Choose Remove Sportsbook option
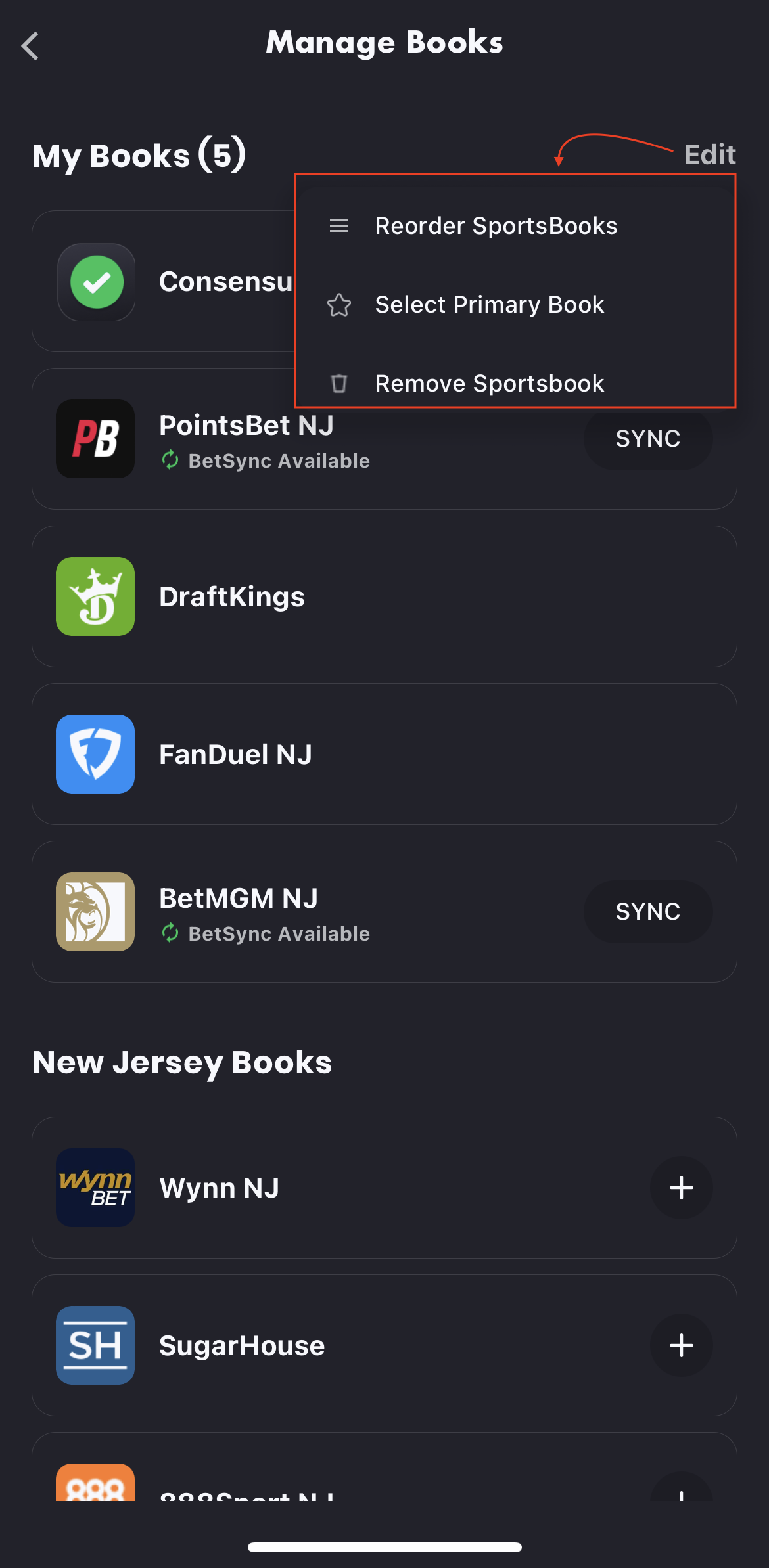 point(489,383)
